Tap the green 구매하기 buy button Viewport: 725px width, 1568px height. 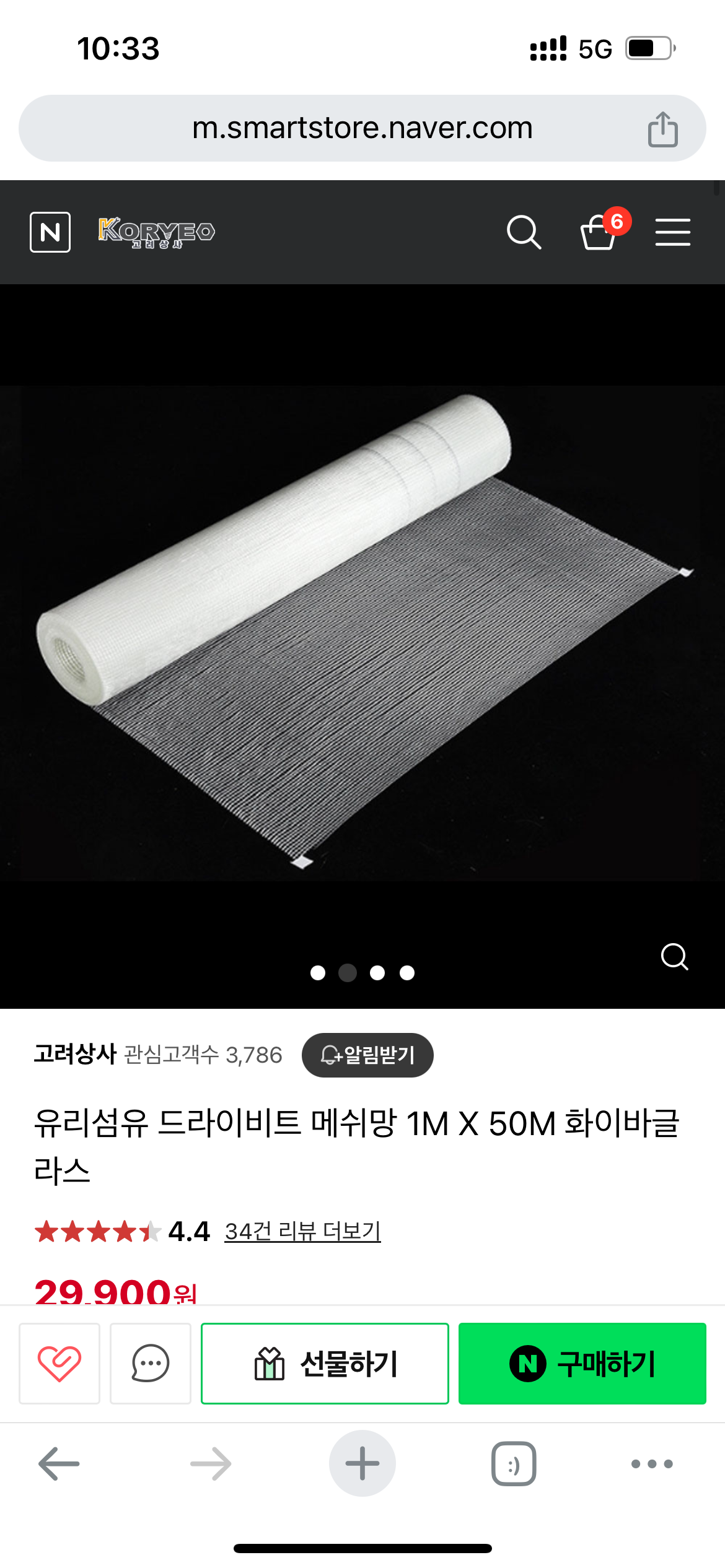tap(582, 1363)
